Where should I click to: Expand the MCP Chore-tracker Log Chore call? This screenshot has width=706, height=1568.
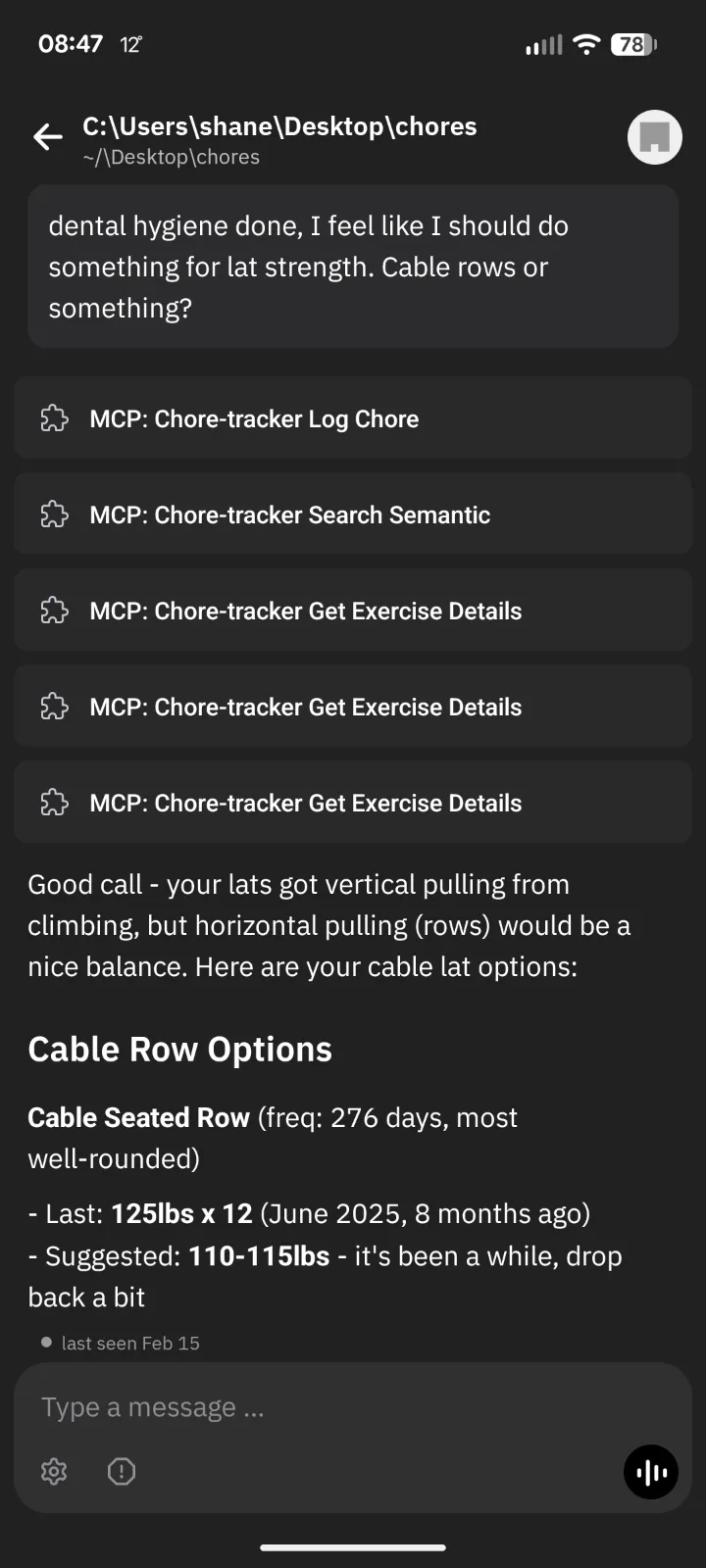point(353,418)
